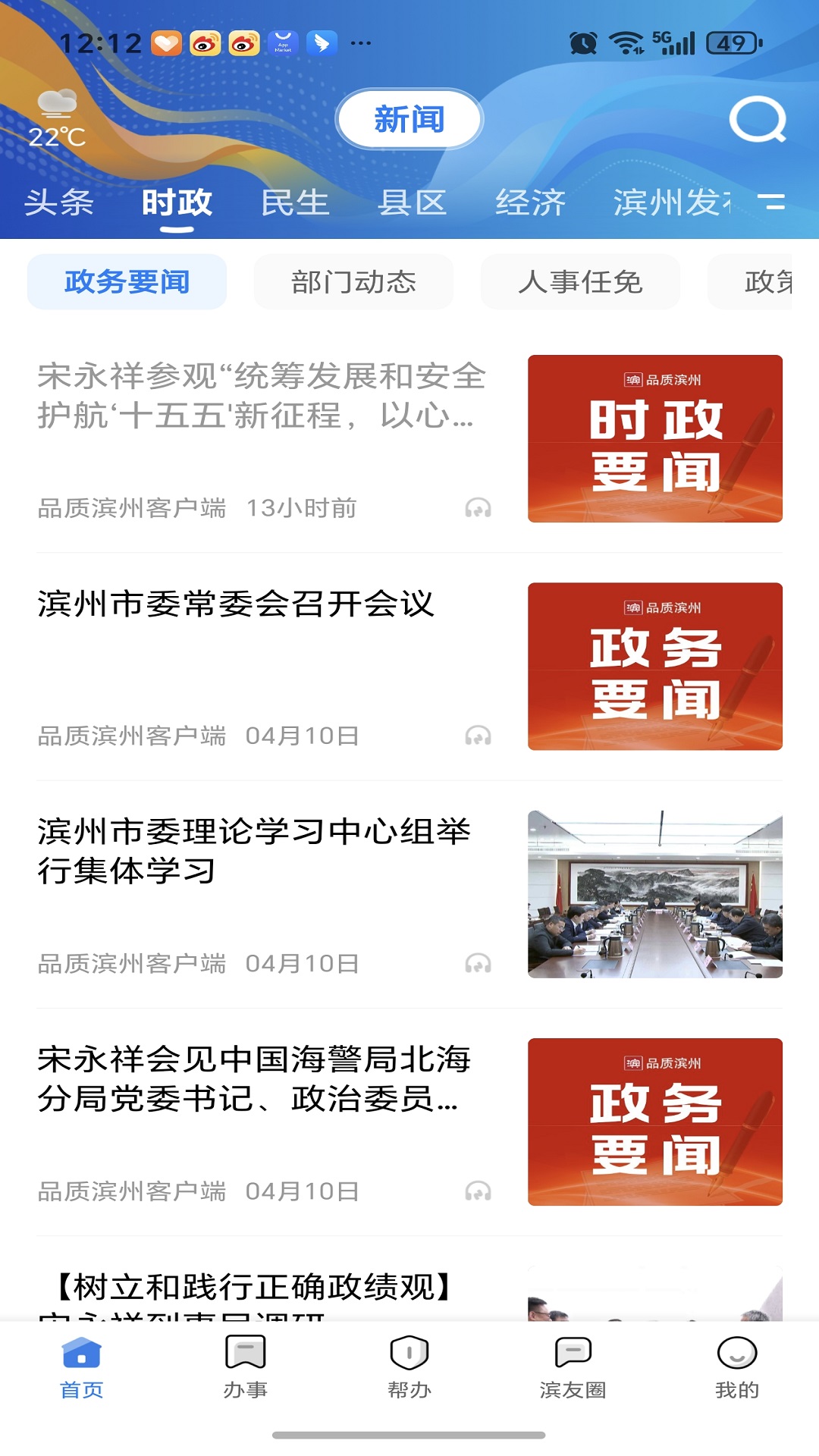Open the 人事任免 section
819x1456 pixels.
(x=582, y=281)
